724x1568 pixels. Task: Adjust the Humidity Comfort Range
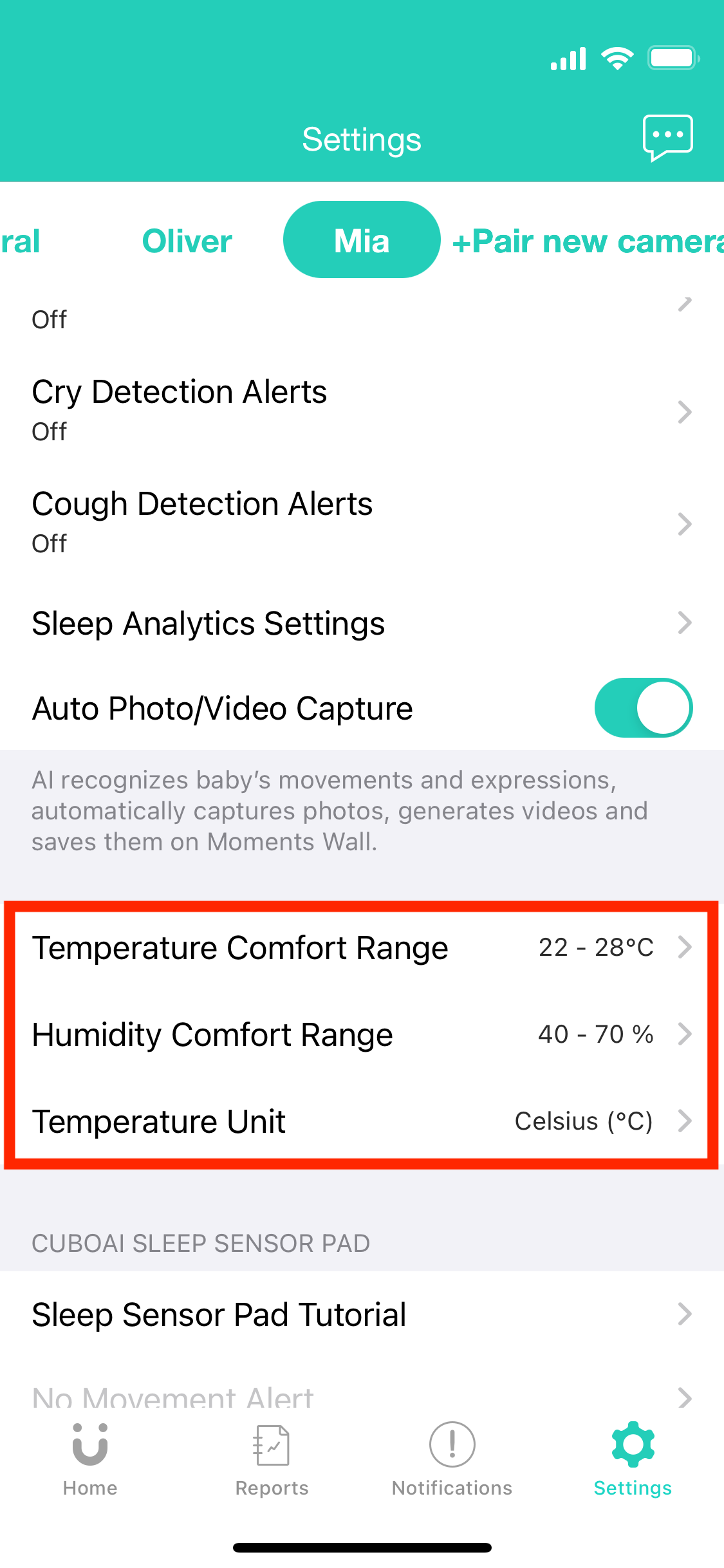362,1034
